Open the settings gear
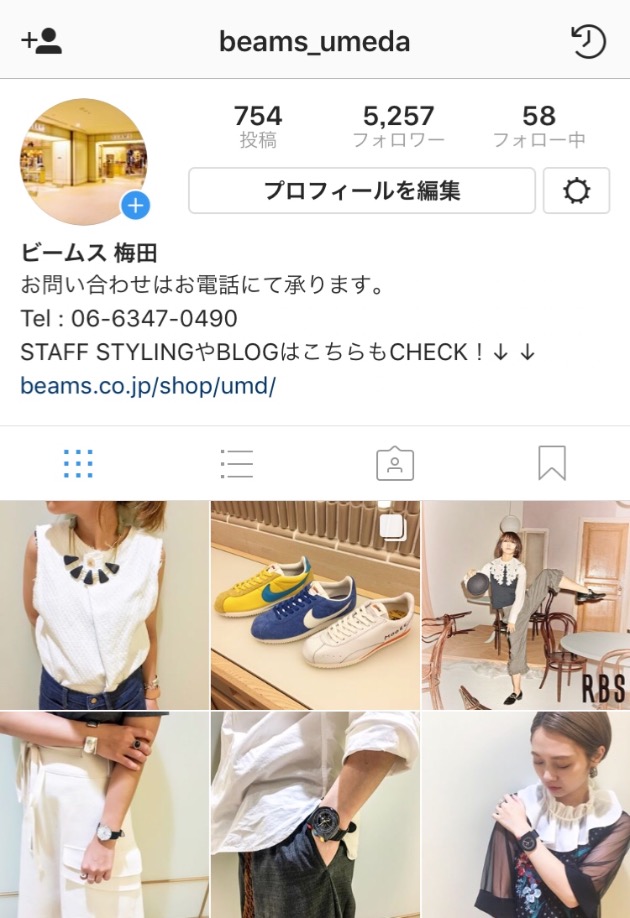The width and height of the screenshot is (630, 918). click(x=576, y=191)
